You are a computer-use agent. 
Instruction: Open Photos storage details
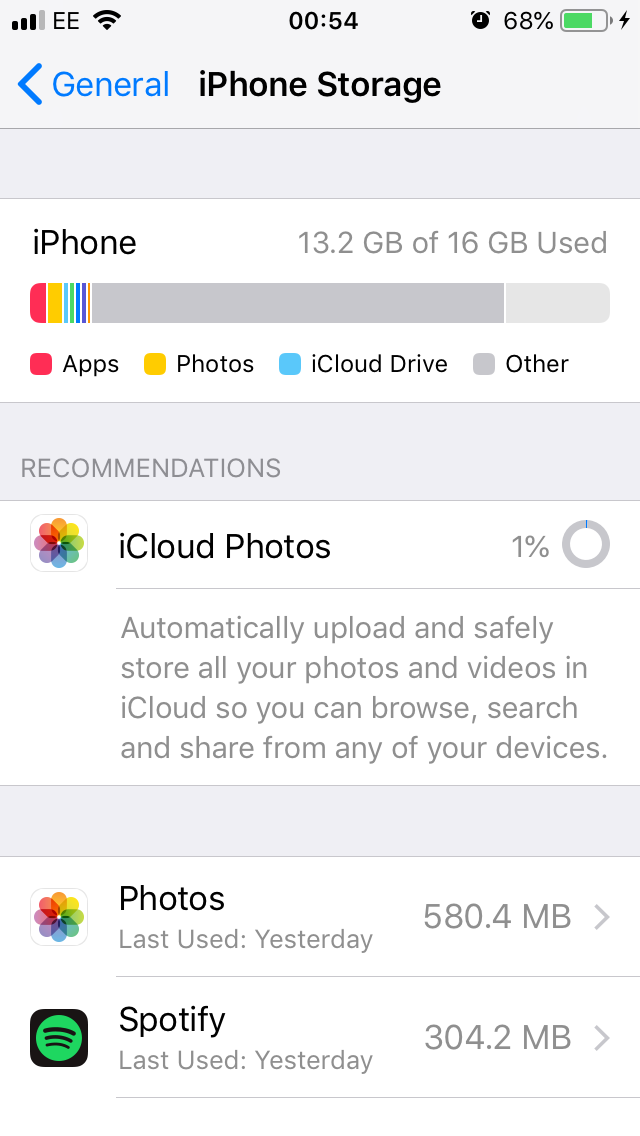pyautogui.click(x=320, y=917)
